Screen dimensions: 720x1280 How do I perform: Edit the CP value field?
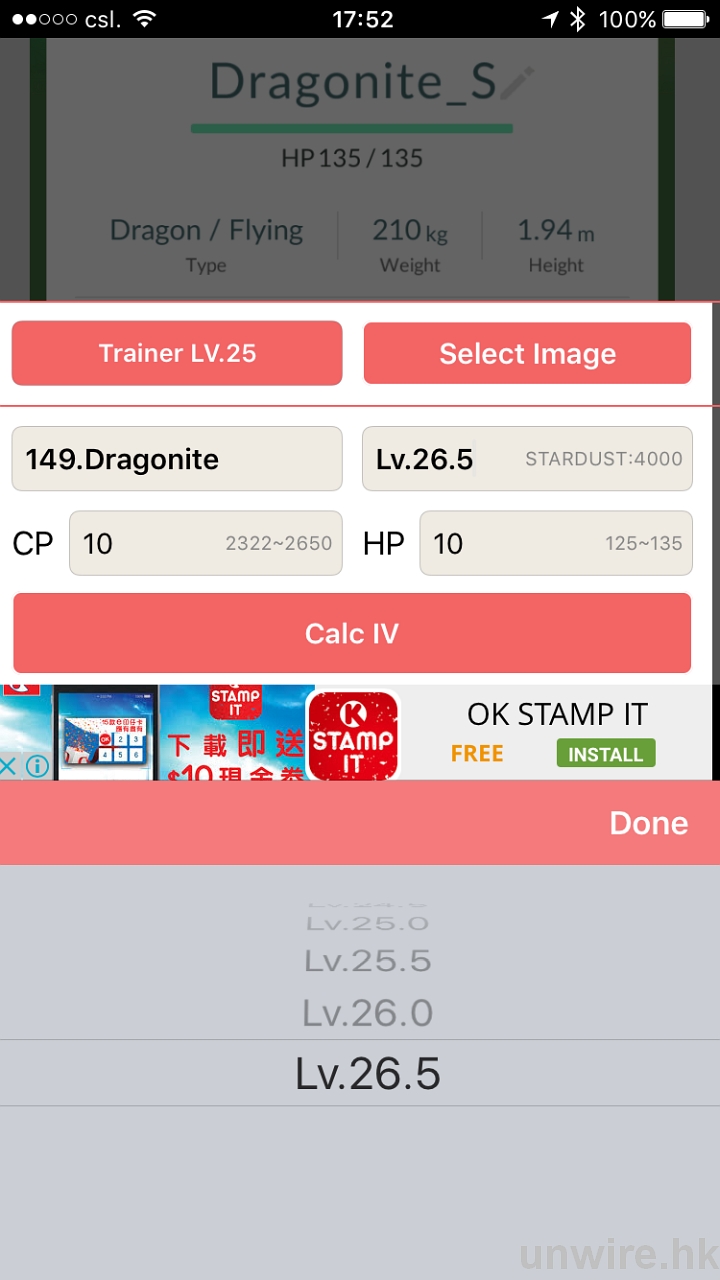(x=205, y=543)
